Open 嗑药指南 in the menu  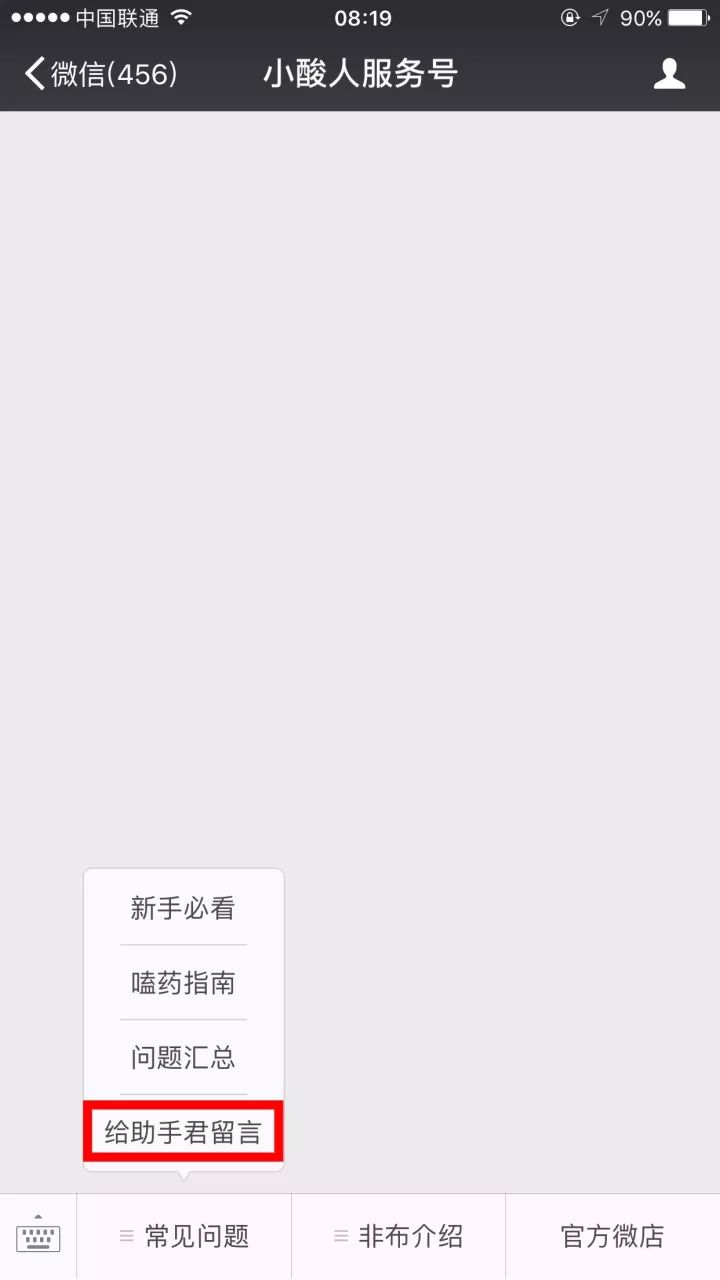pyautogui.click(x=183, y=983)
